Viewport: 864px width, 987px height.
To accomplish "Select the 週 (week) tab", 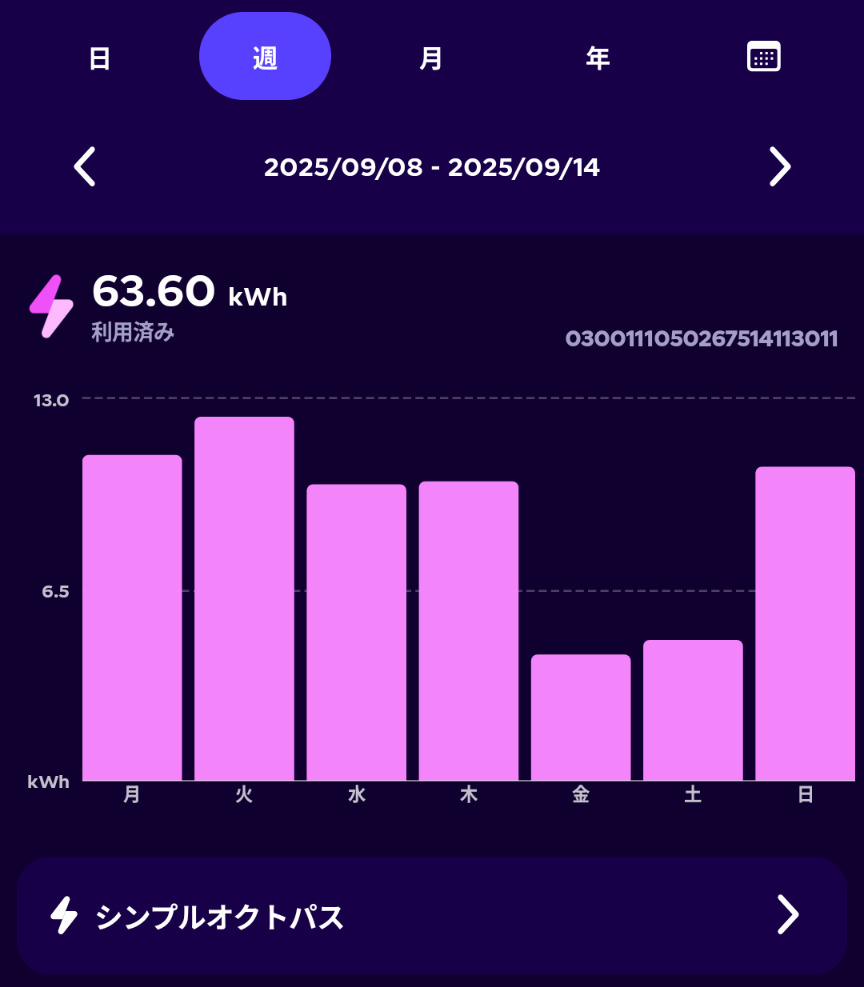I will [265, 58].
